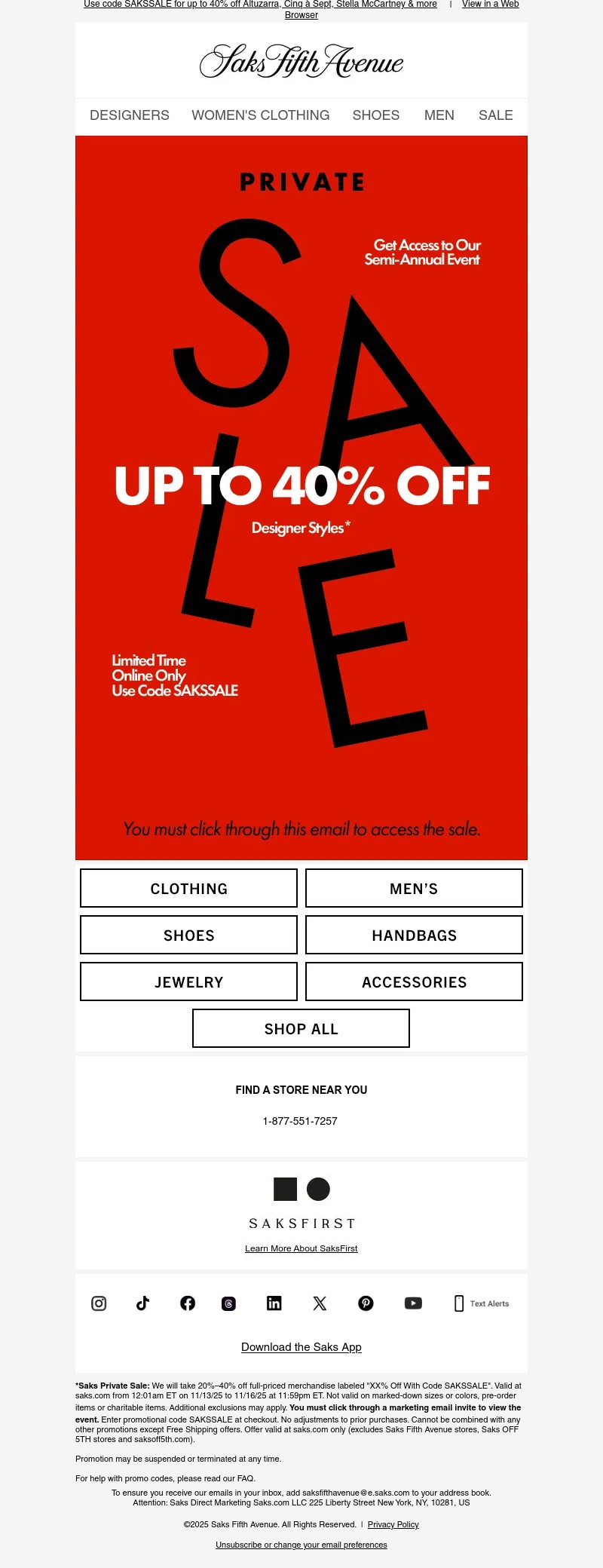The image size is (603, 1568).
Task: Open the SALE section from the navbar
Action: click(x=494, y=115)
